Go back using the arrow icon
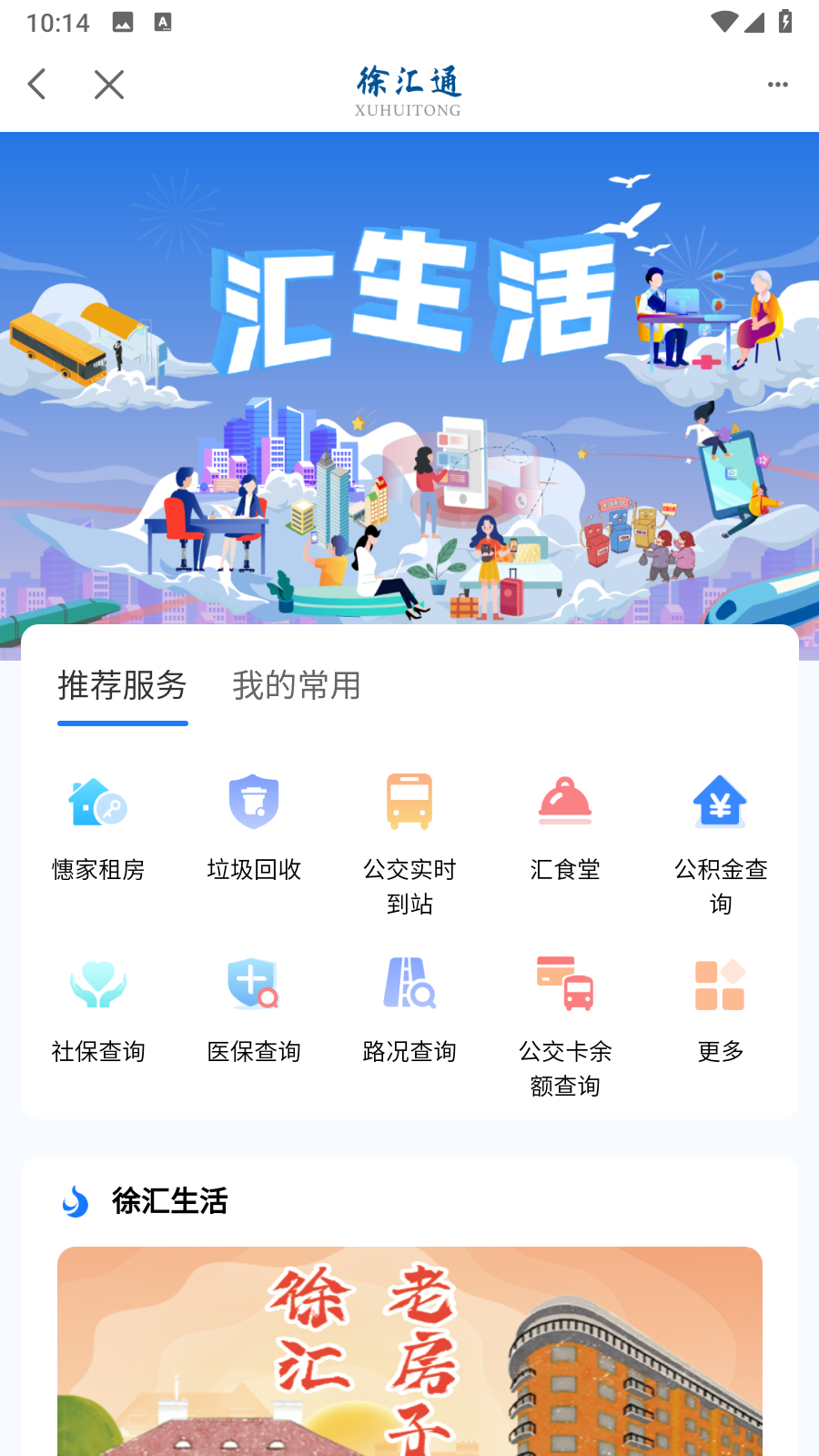 (37, 85)
